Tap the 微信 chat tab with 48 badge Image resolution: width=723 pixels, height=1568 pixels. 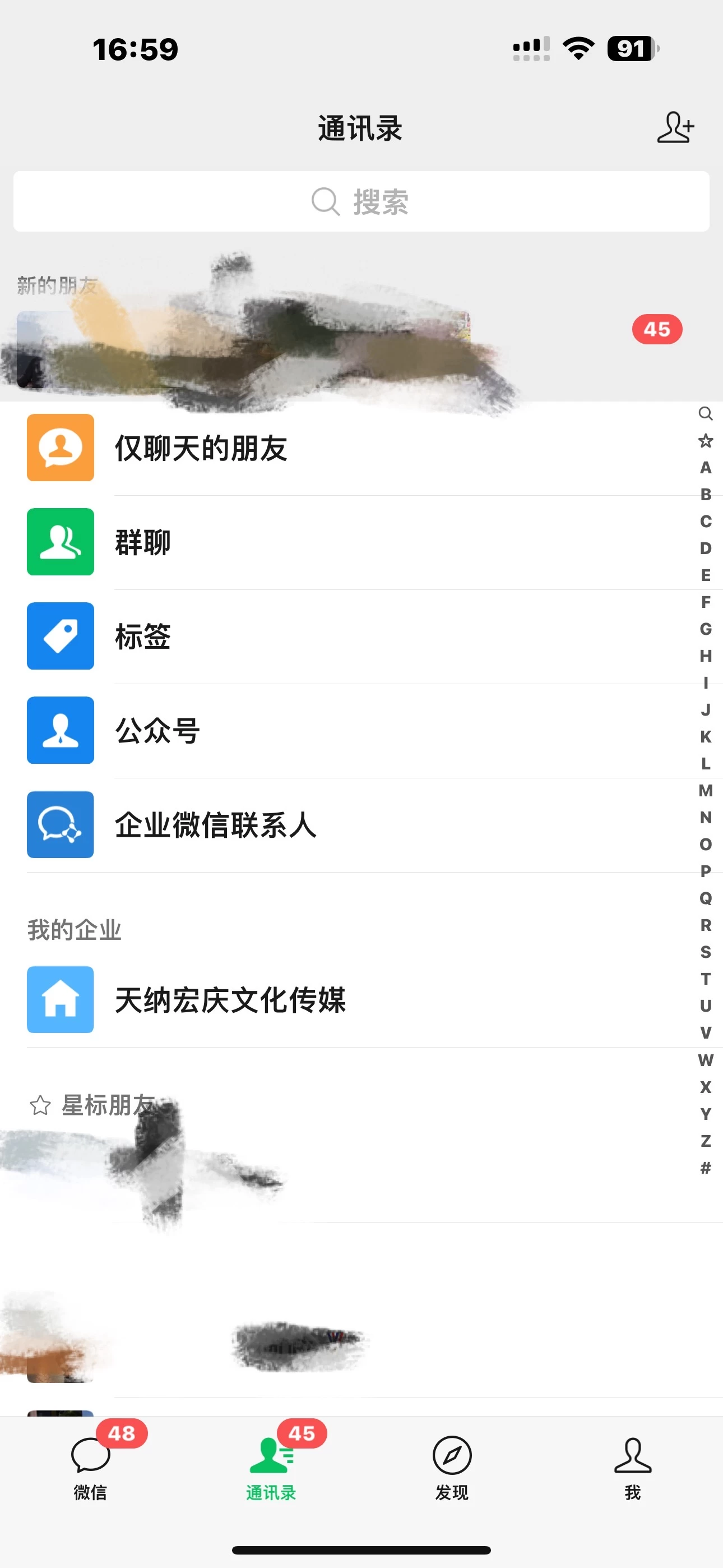click(90, 1473)
